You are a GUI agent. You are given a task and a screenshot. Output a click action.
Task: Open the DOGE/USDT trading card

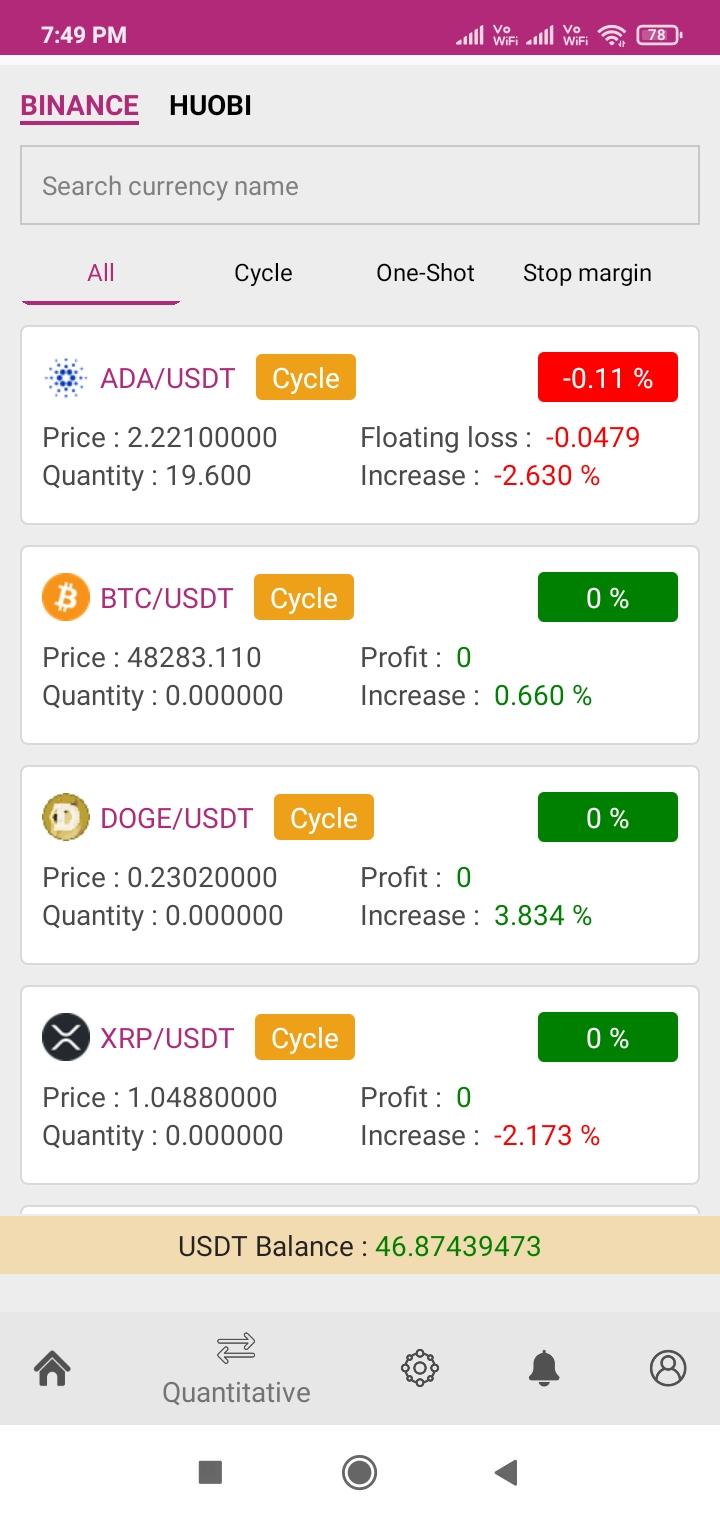tap(360, 865)
